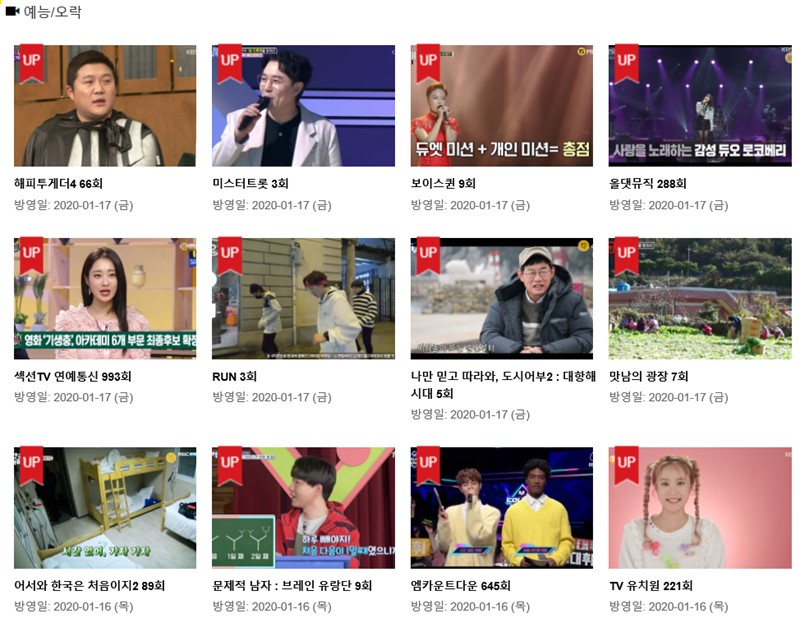Viewport: 800px width, 627px height.
Task: Open TV 유치원 221회 video
Action: coord(699,507)
